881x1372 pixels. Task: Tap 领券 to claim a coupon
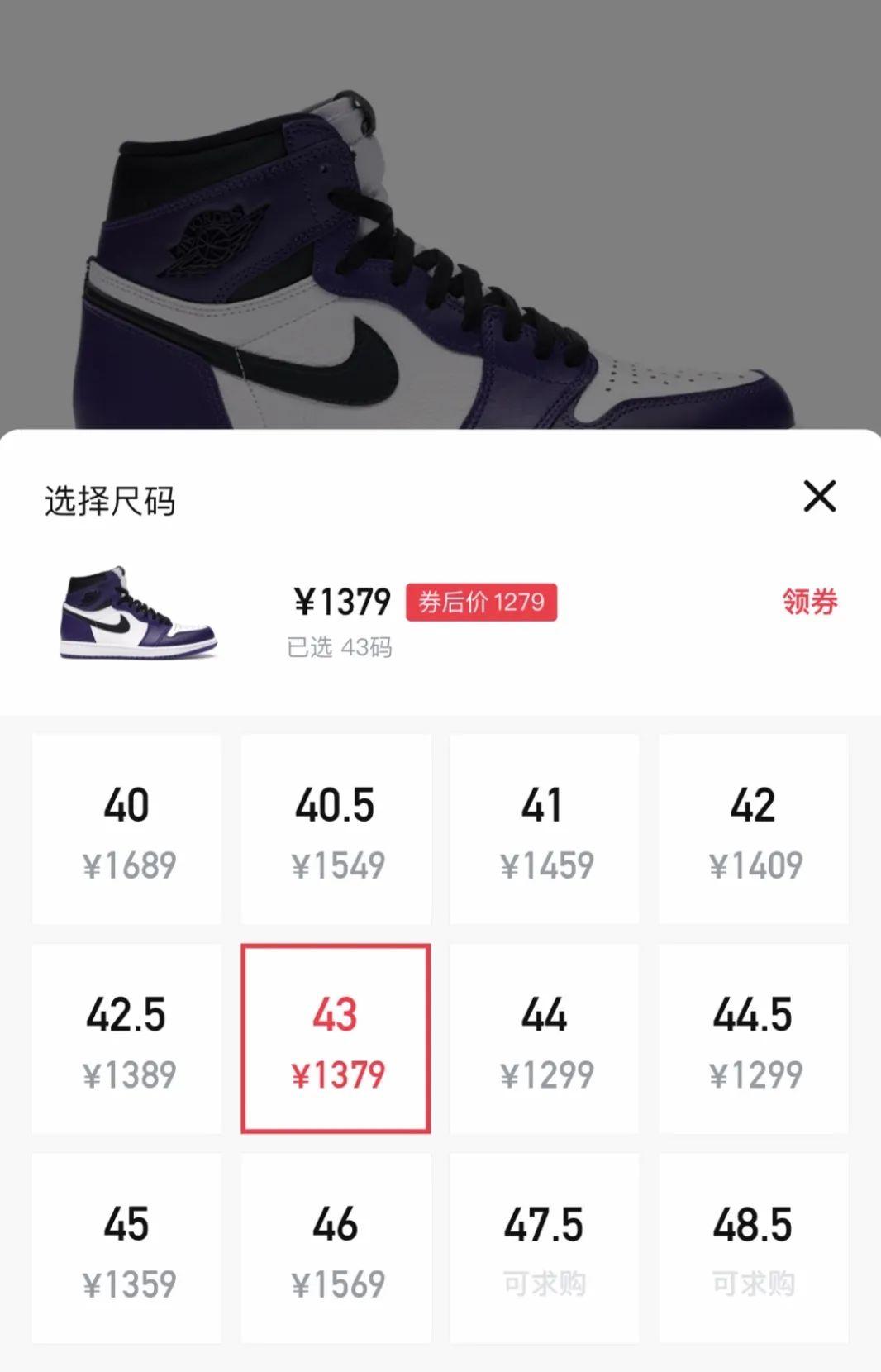click(809, 602)
